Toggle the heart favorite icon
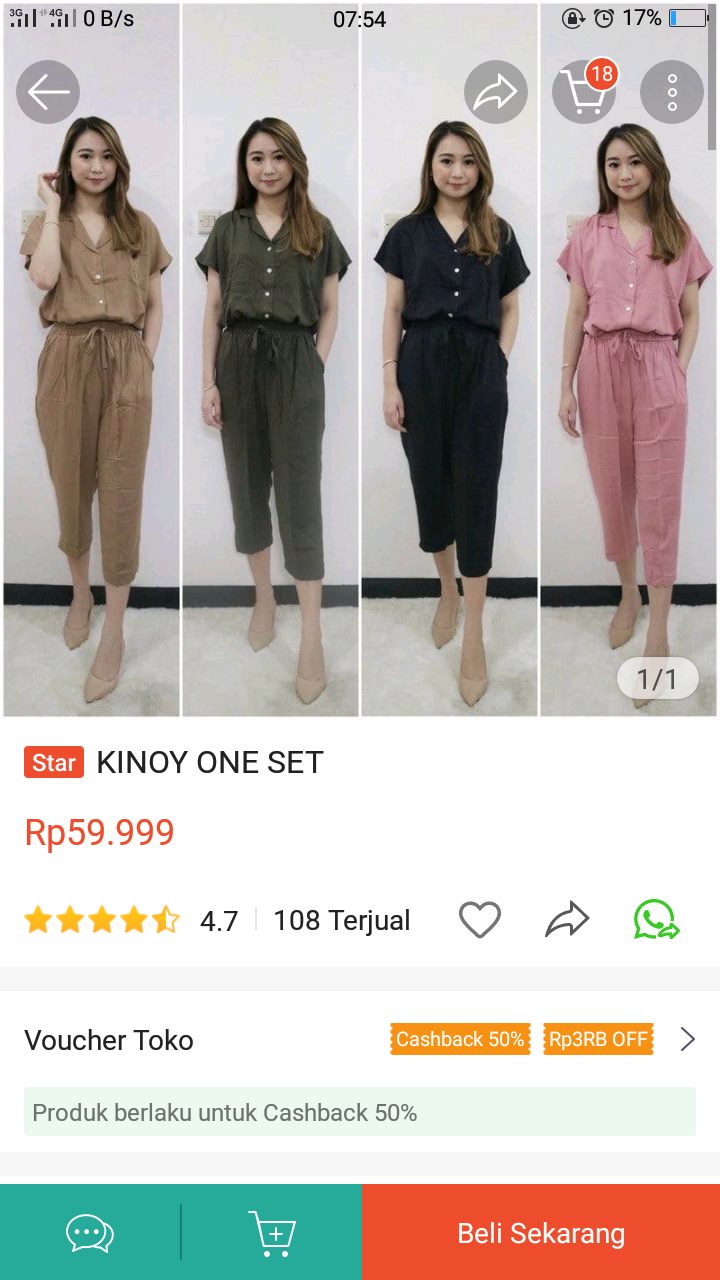Screen dimensions: 720x1280 (480, 919)
